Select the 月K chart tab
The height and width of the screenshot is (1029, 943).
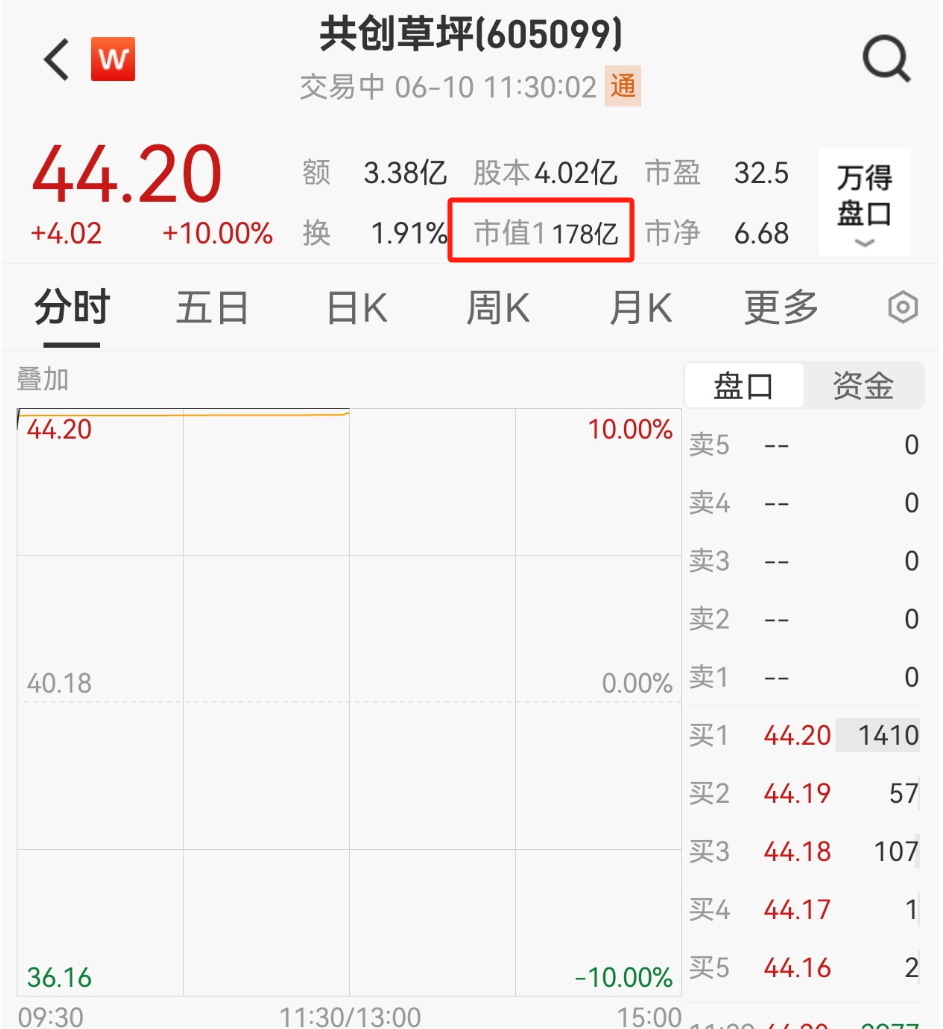(640, 308)
